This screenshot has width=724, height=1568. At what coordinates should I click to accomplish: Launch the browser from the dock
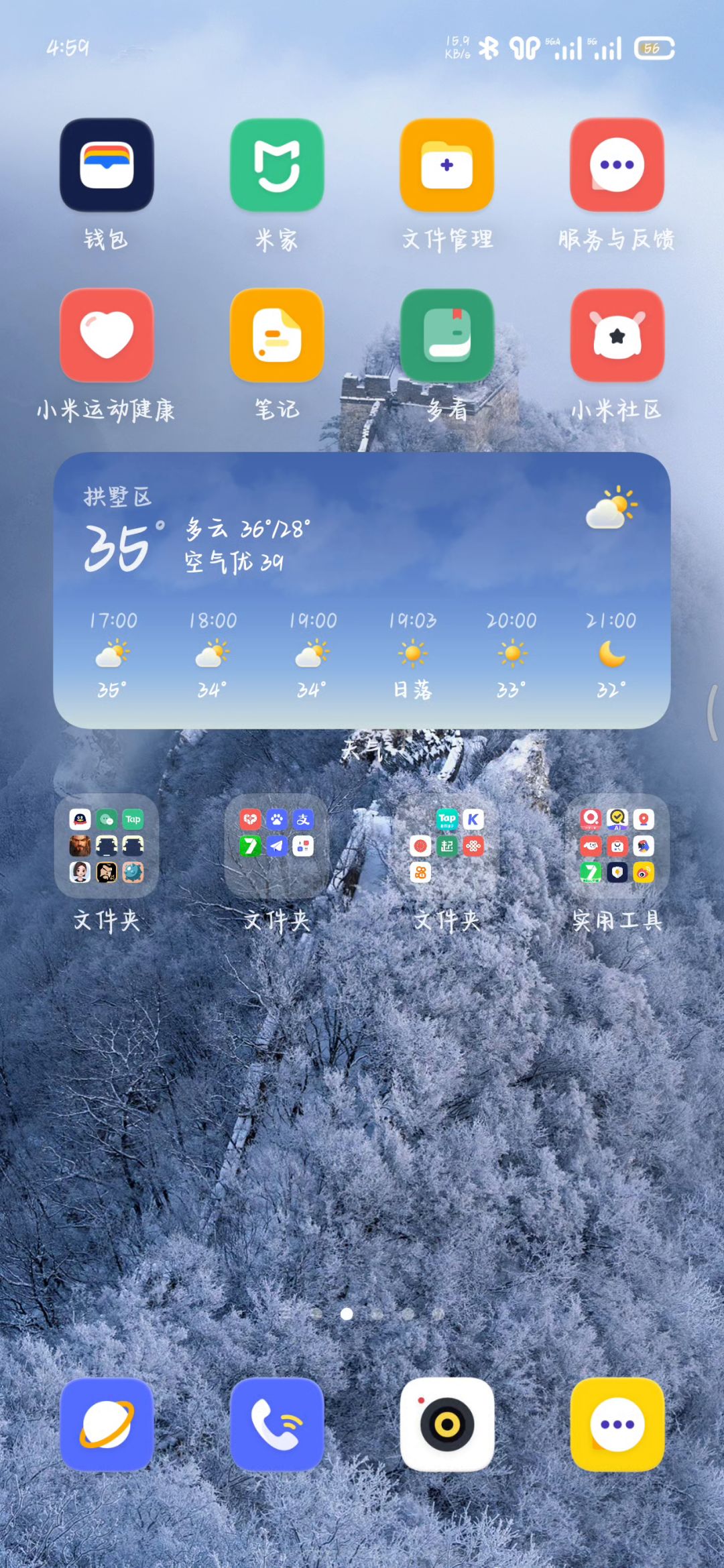[x=107, y=1425]
